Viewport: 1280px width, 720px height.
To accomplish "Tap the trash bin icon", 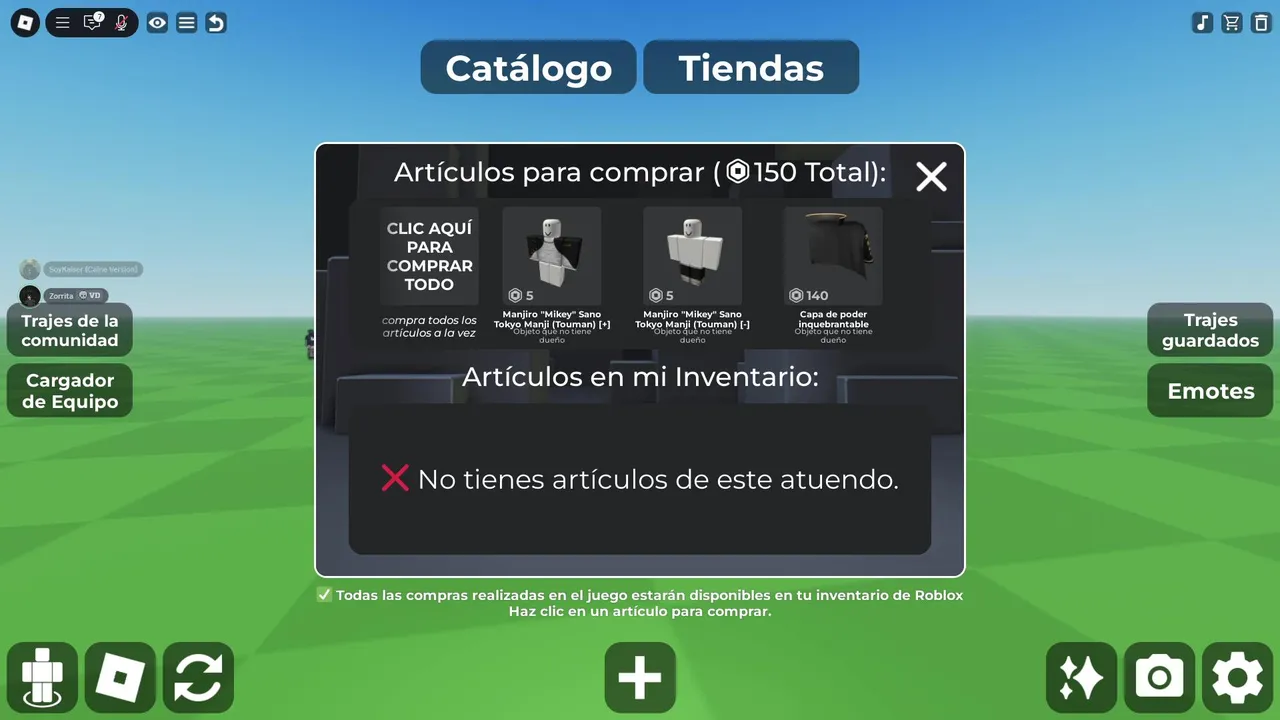I will point(1261,22).
